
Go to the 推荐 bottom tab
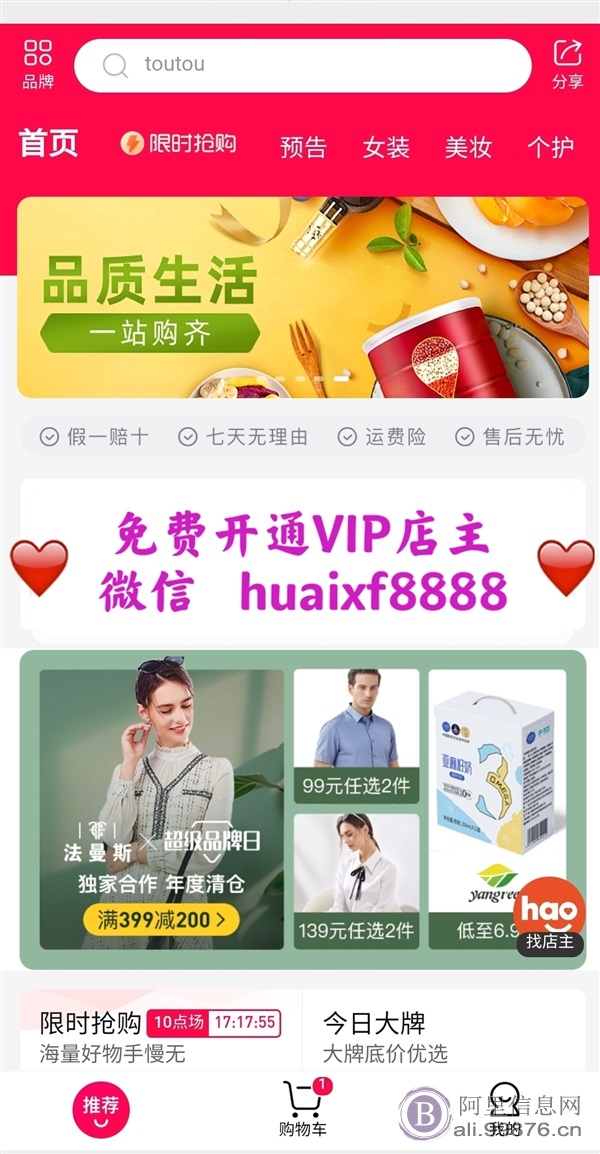[x=101, y=1109]
